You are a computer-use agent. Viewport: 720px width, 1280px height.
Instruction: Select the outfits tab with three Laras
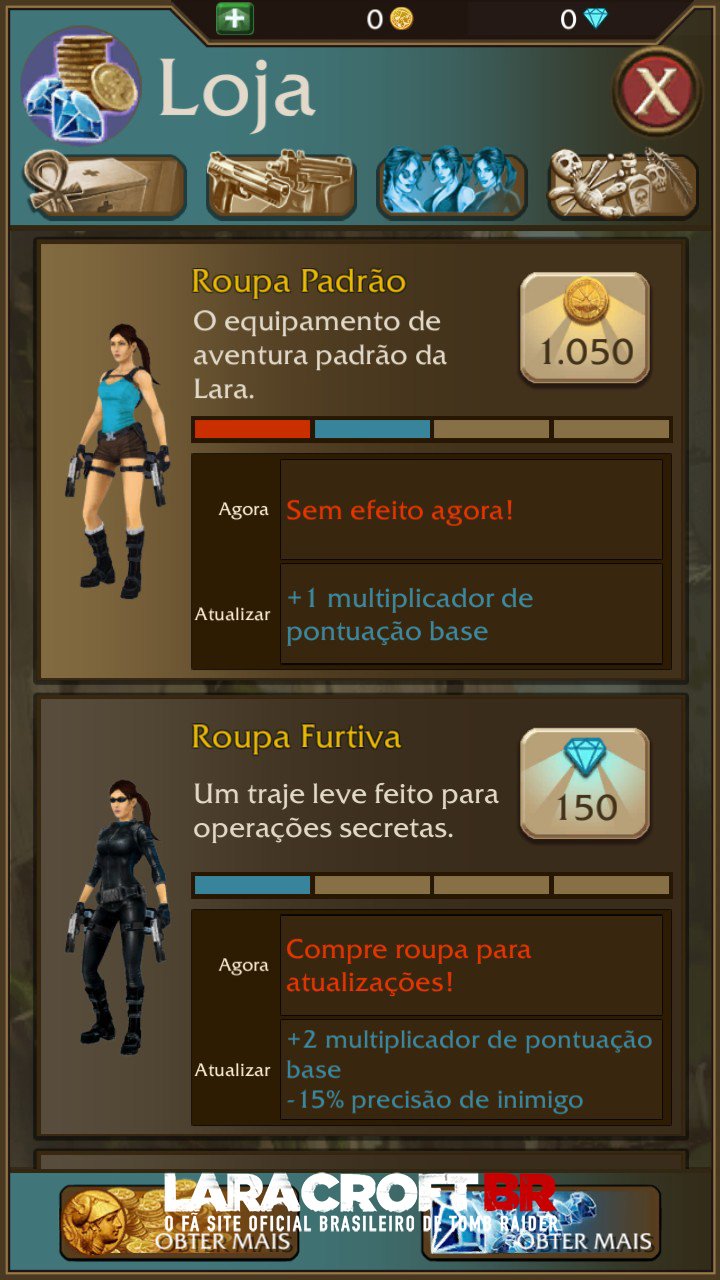click(452, 186)
